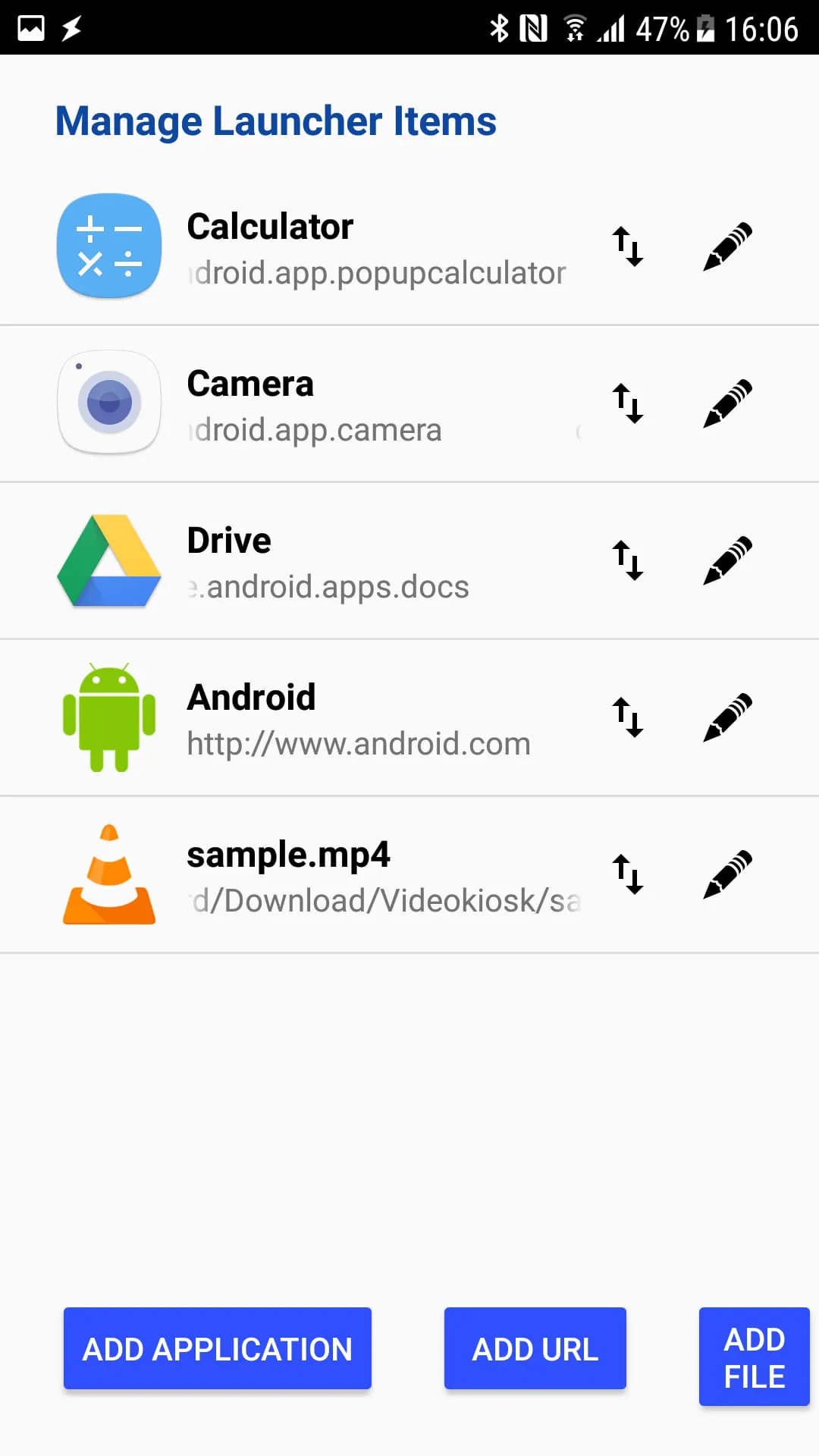Open the edit pencil for Drive

(726, 560)
